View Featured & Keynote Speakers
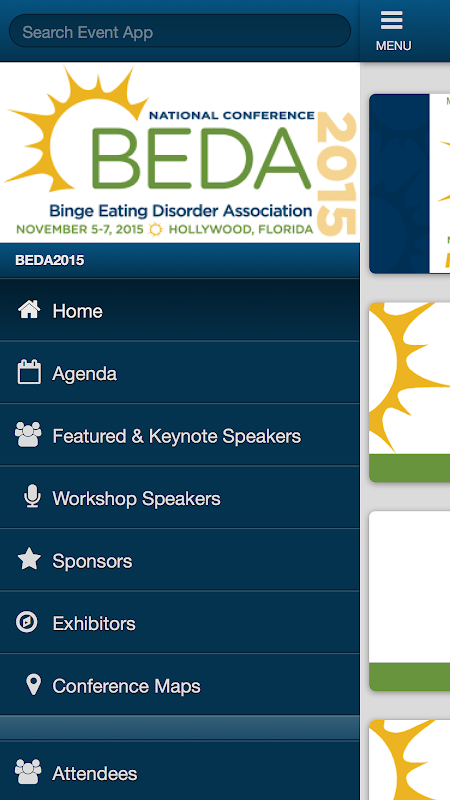This screenshot has height=800, width=450. tap(180, 435)
